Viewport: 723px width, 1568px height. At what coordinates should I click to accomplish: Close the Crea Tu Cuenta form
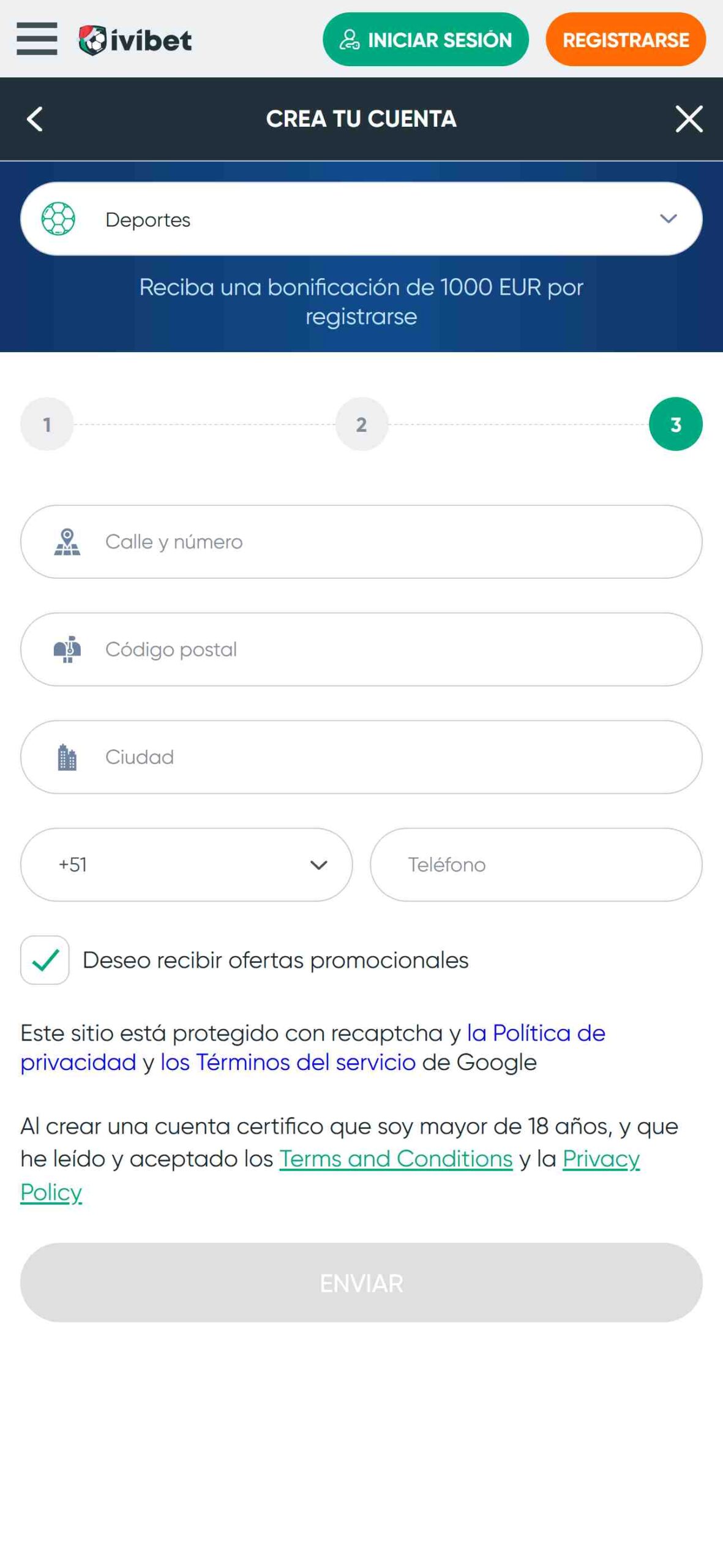click(689, 119)
